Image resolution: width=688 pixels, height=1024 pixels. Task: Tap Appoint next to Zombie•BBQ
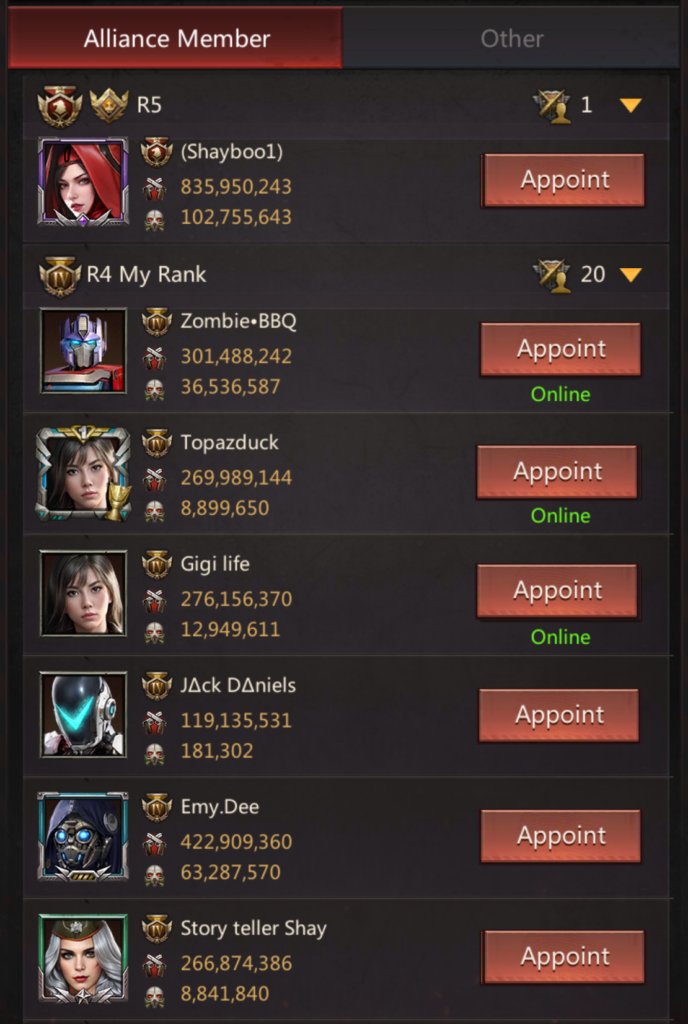[x=560, y=349]
